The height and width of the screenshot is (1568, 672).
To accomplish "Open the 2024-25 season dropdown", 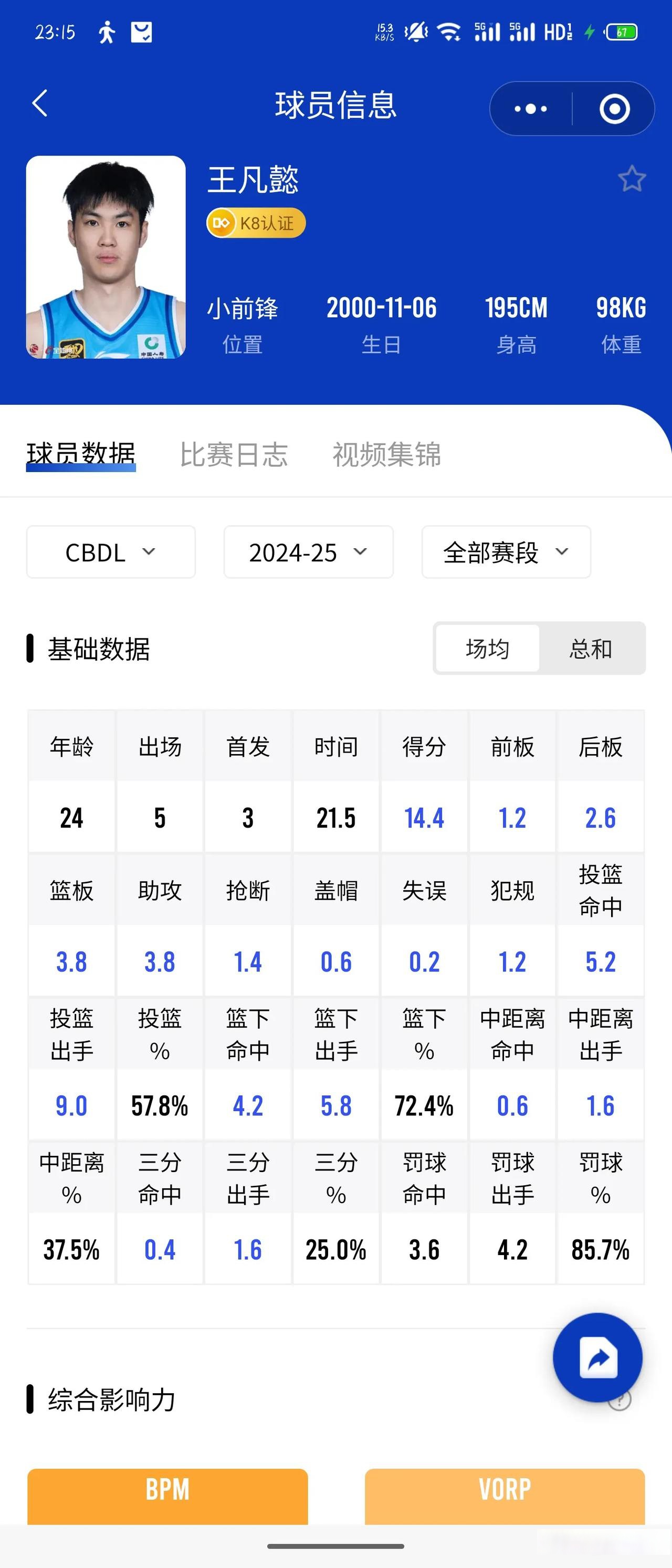I will click(308, 552).
